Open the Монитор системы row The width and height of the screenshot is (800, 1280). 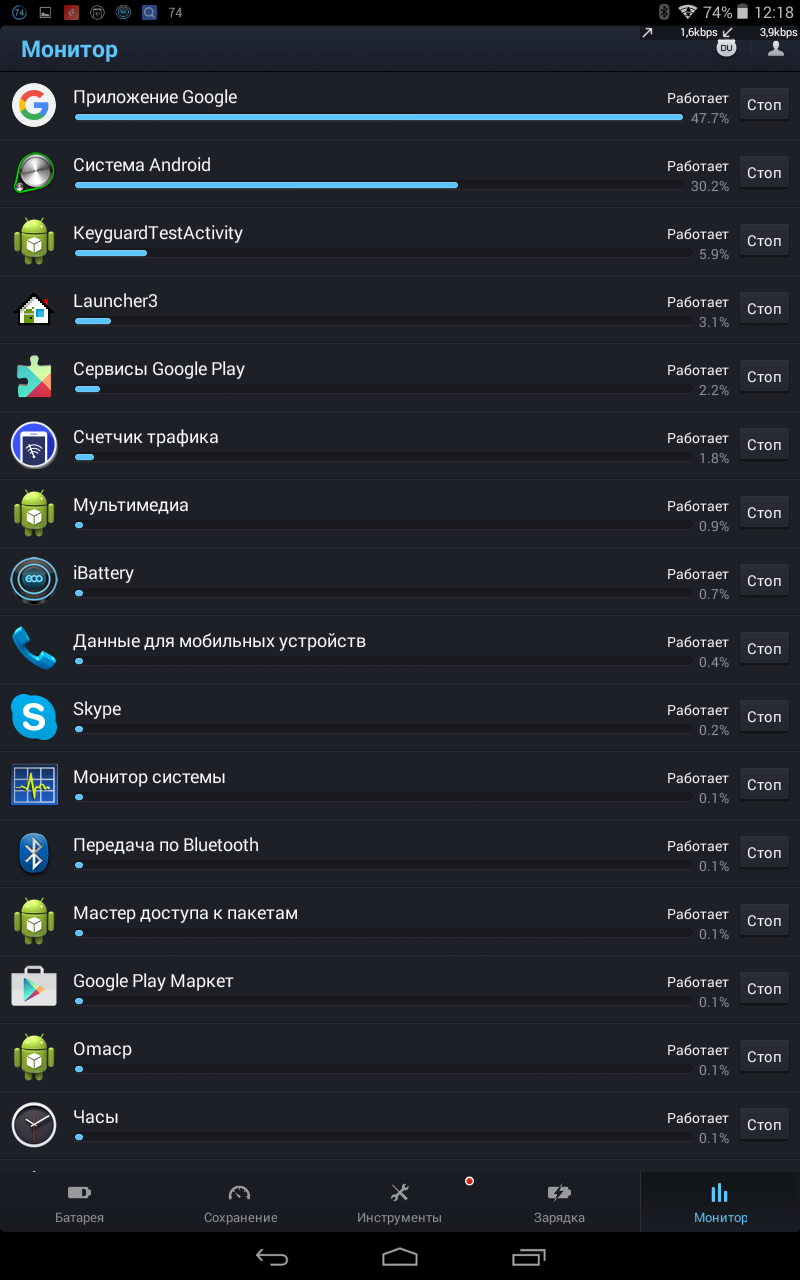350,785
